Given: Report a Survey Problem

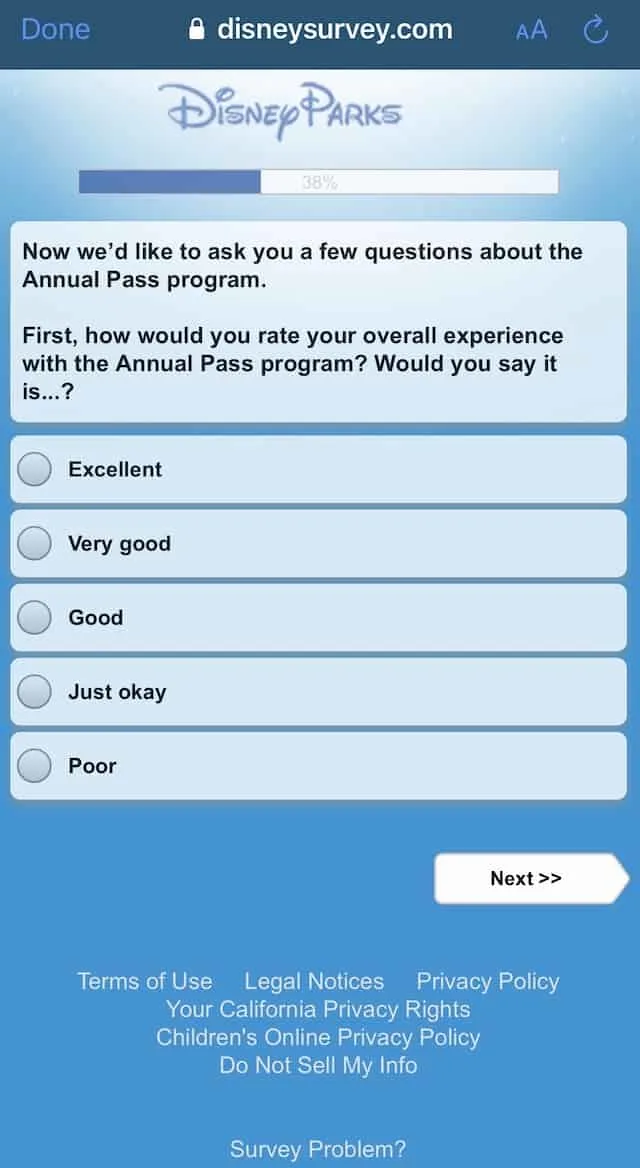Looking at the screenshot, I should click(x=318, y=1149).
